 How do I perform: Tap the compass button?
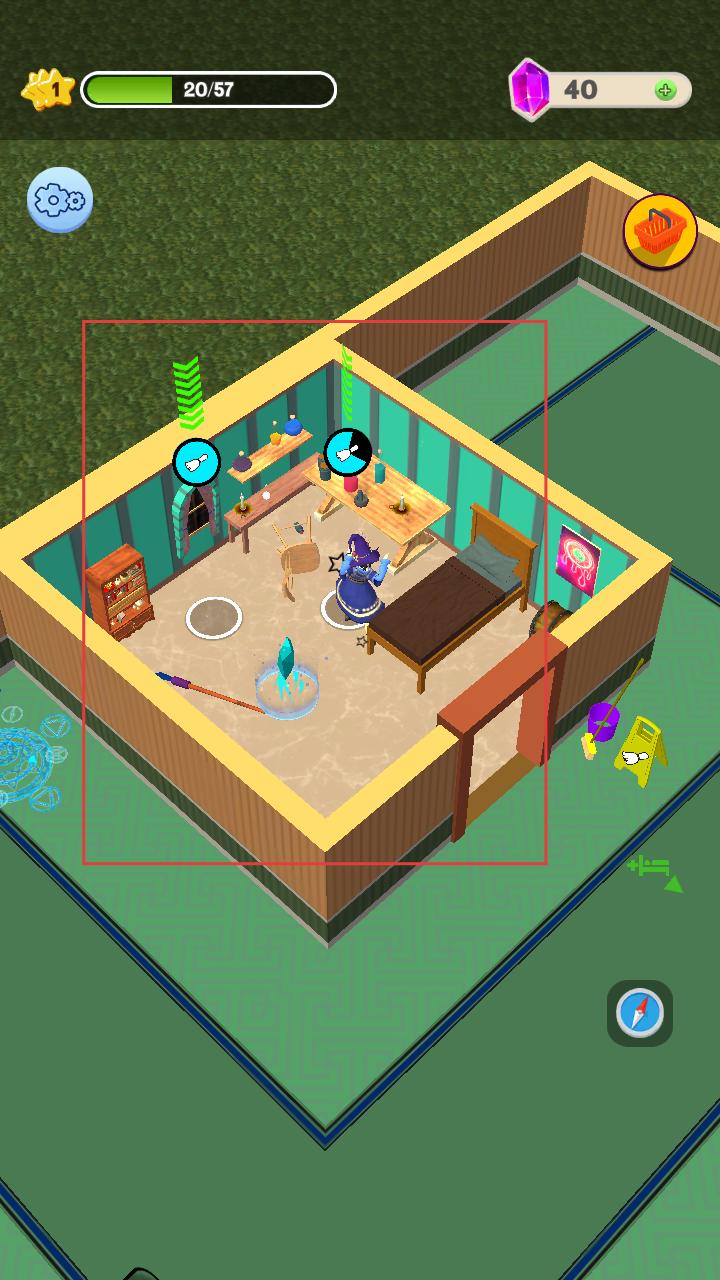coord(640,1013)
